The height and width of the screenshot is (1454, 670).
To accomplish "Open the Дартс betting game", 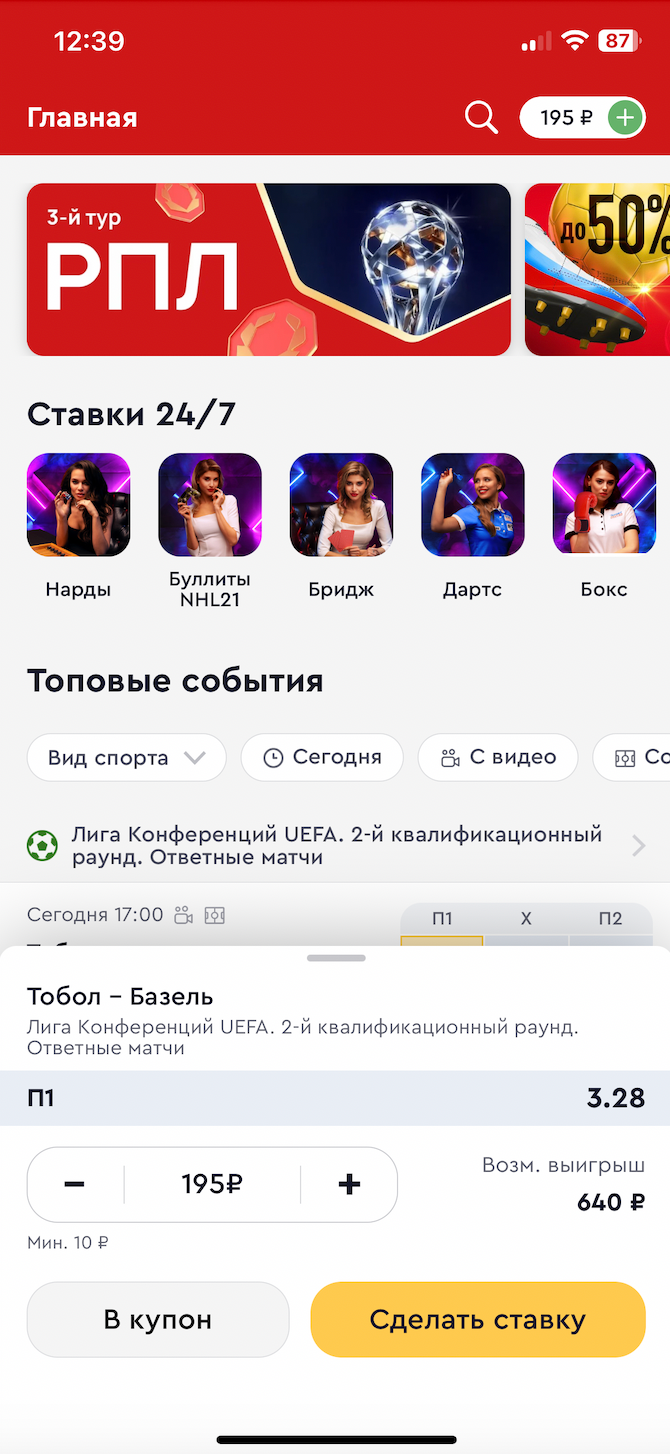I will coord(472,505).
